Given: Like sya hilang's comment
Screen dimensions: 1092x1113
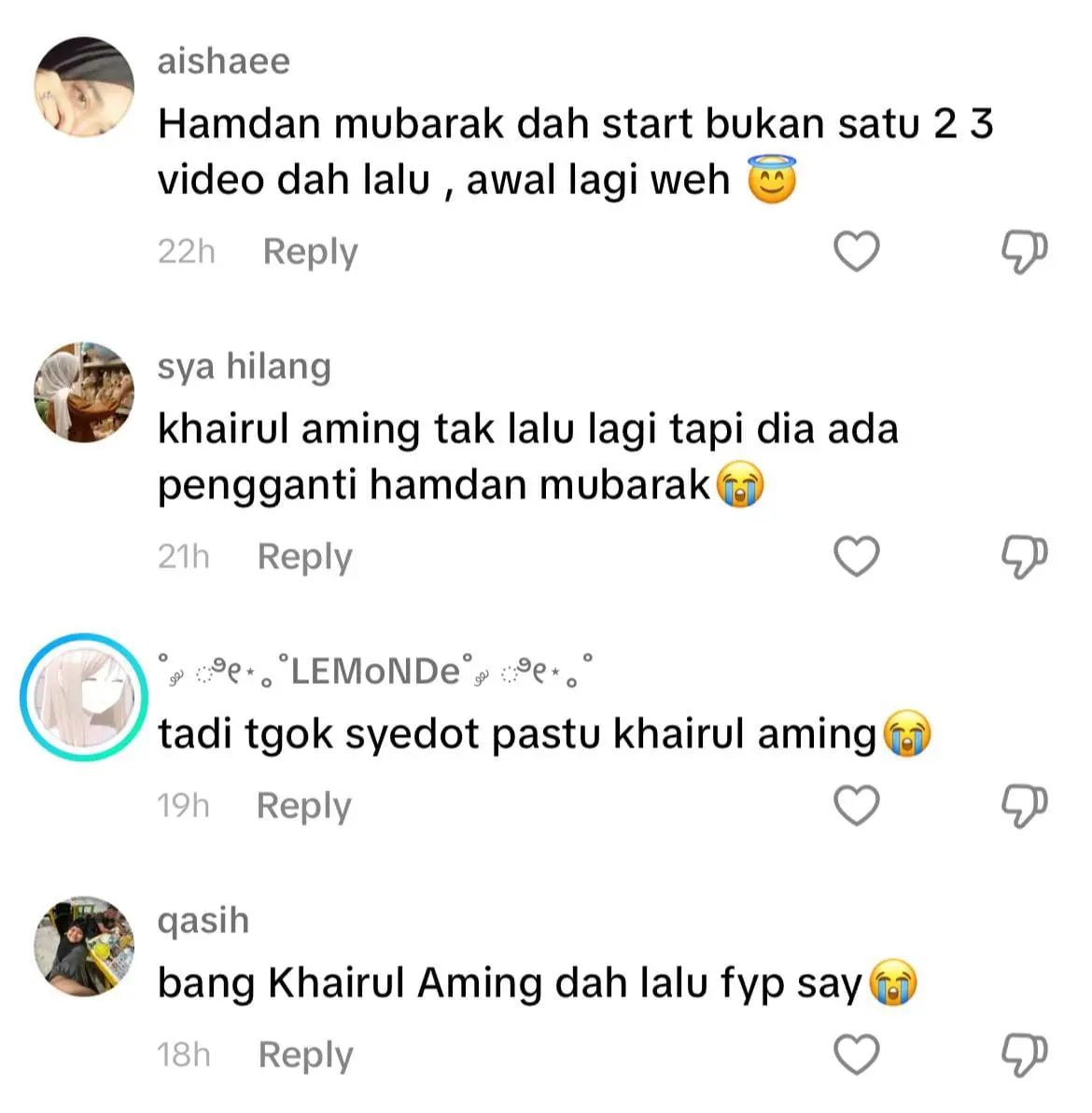Looking at the screenshot, I should [x=856, y=557].
